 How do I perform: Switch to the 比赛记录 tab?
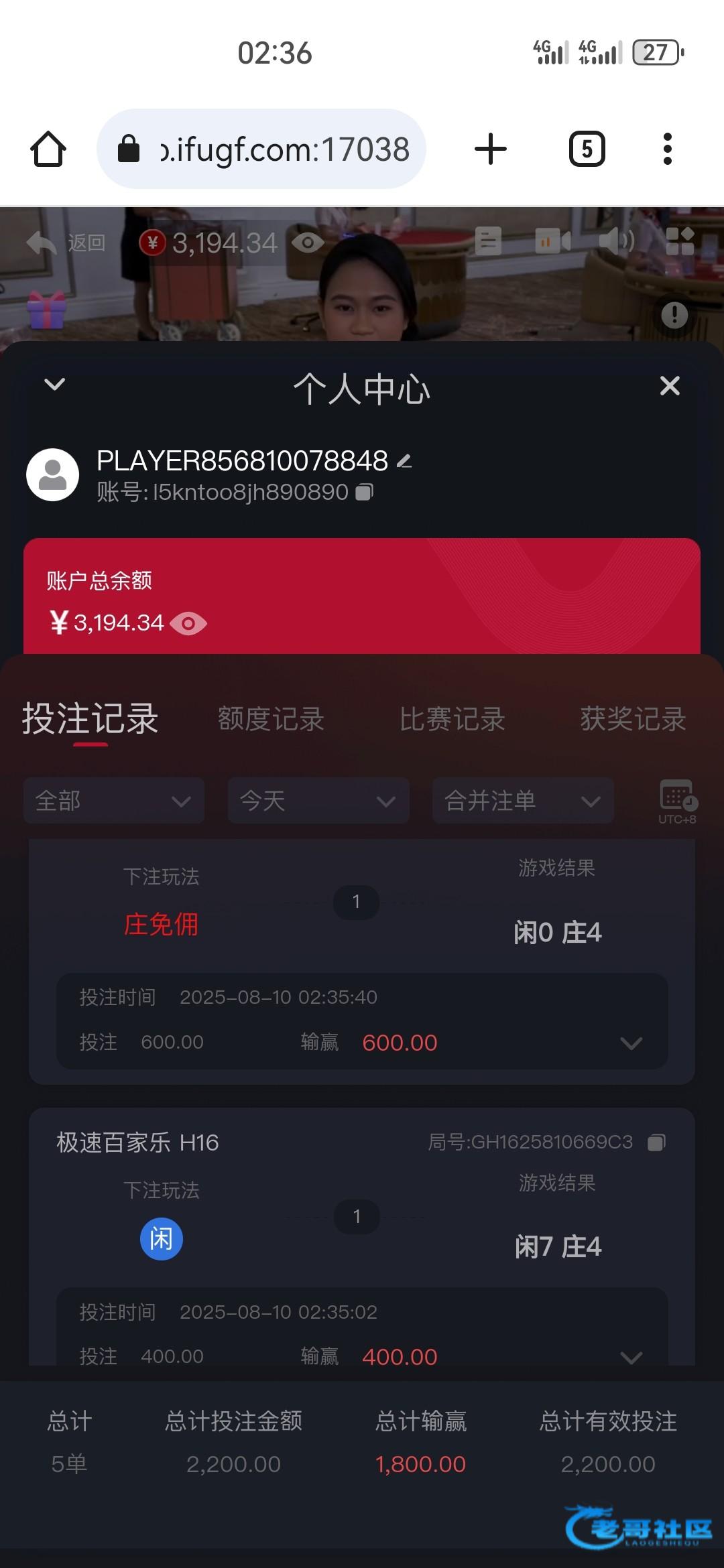pyautogui.click(x=452, y=719)
